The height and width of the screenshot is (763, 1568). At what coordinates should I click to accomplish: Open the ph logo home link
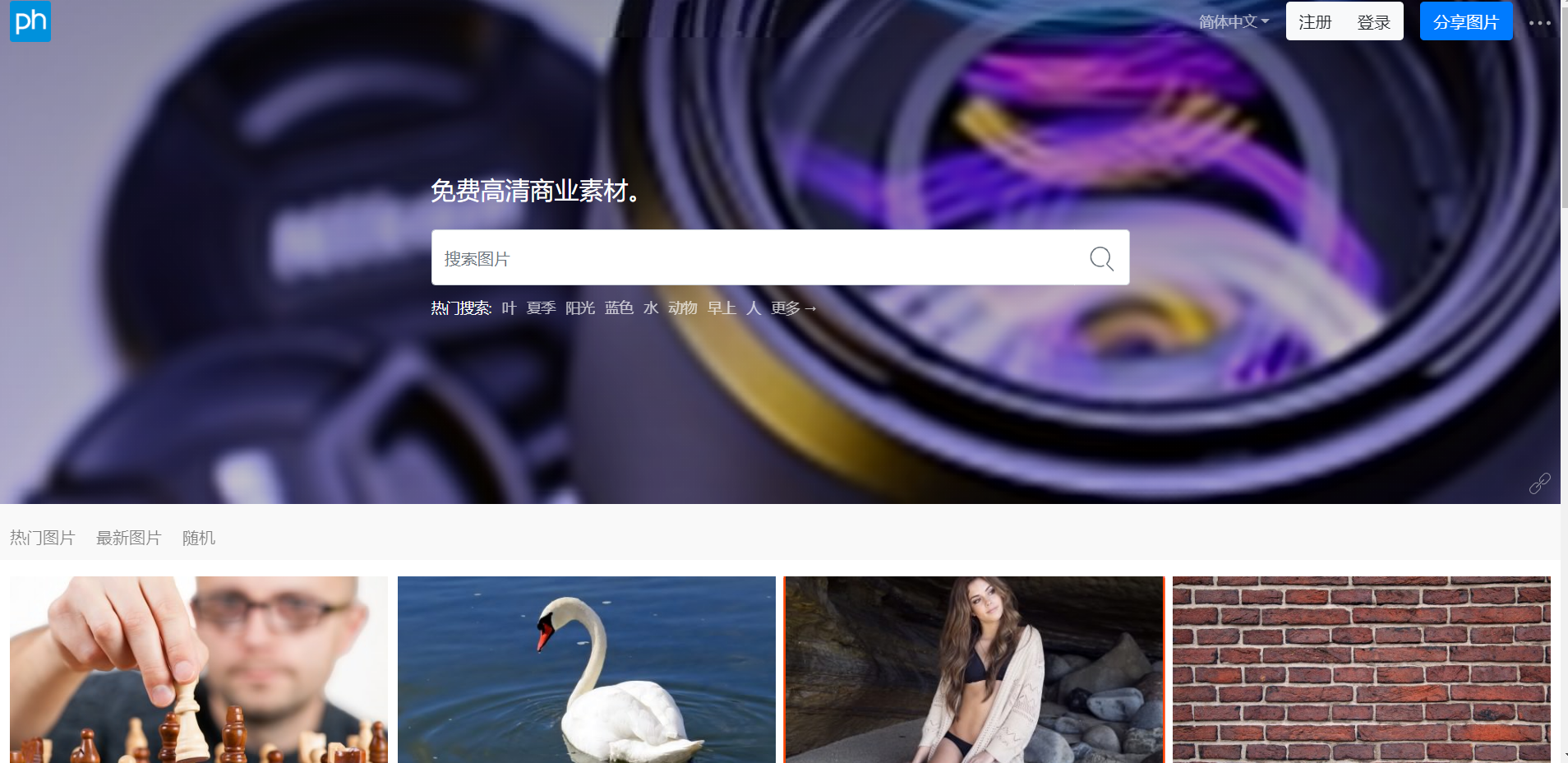[x=30, y=21]
